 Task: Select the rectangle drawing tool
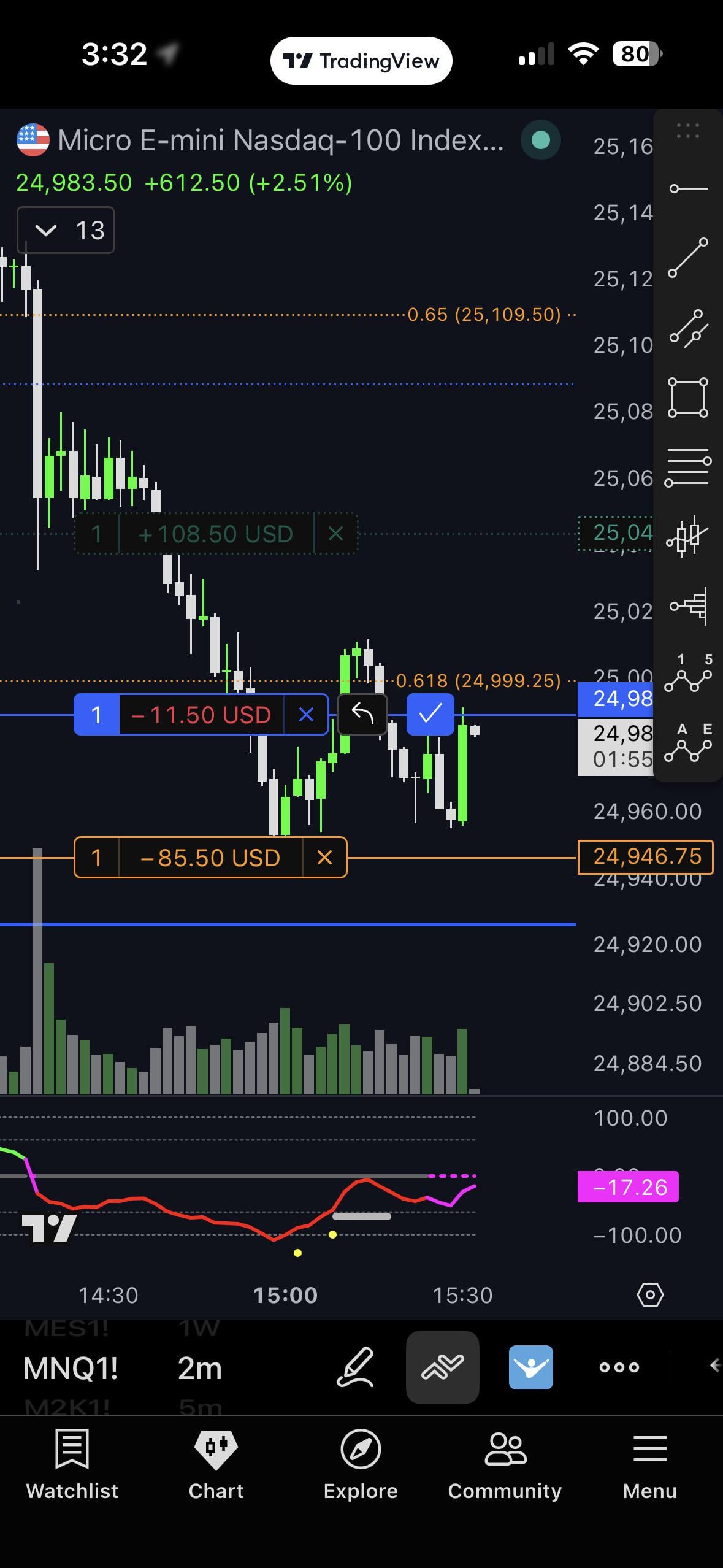(x=688, y=398)
